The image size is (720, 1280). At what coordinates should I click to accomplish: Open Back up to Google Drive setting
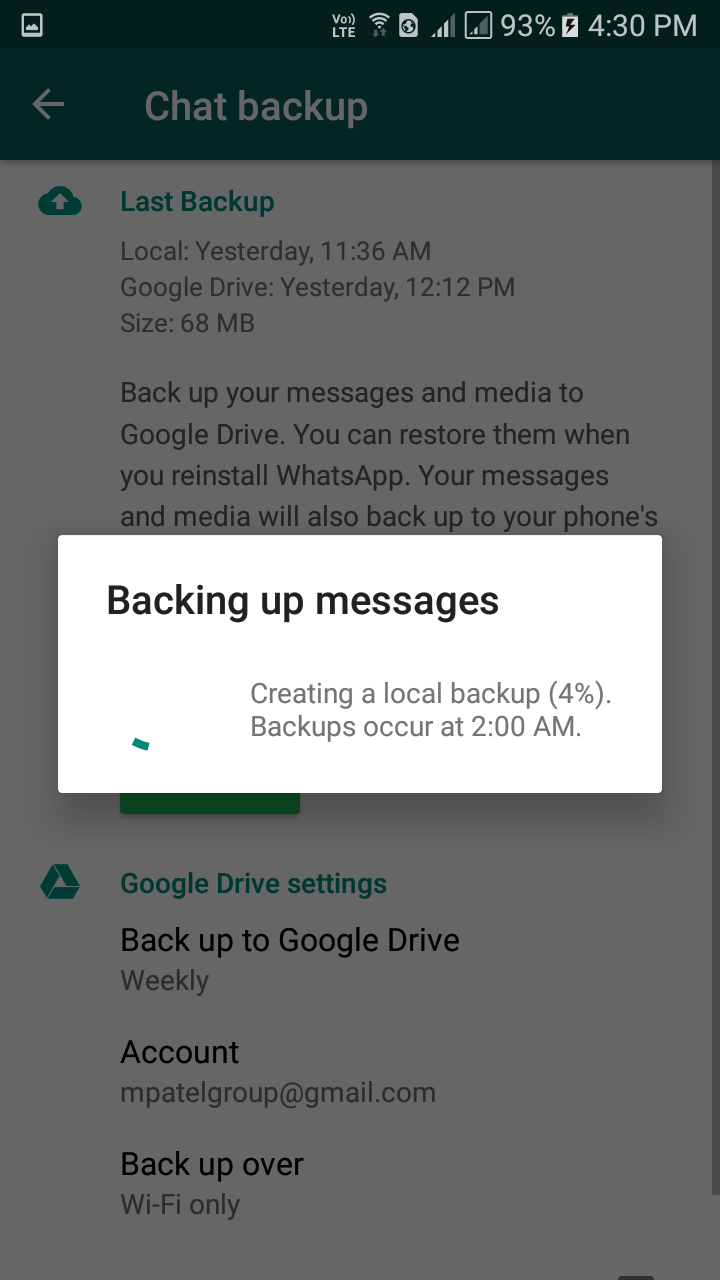[x=360, y=959]
